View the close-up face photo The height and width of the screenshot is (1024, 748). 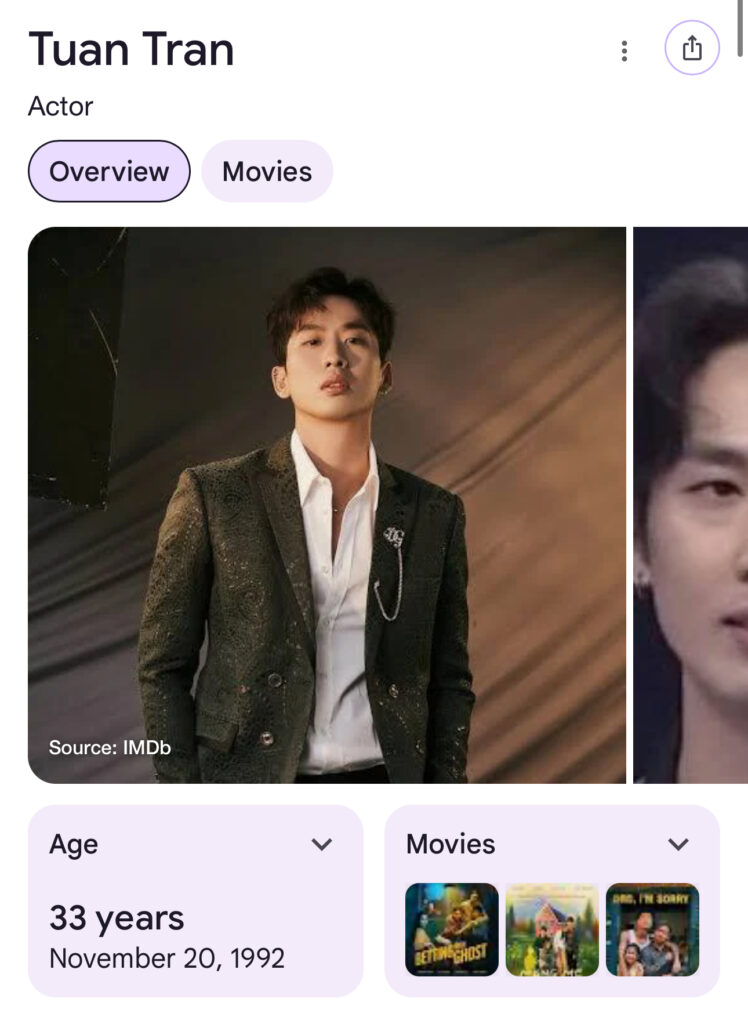691,505
